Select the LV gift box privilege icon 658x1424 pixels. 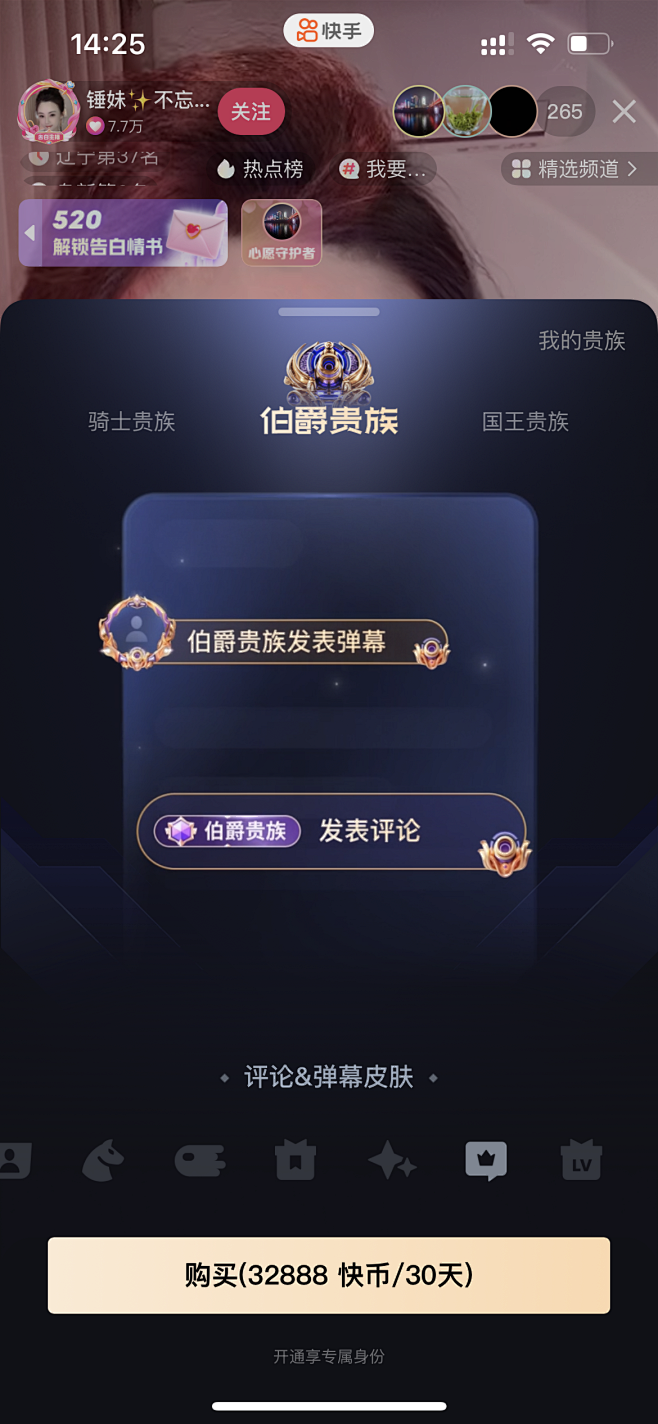pyautogui.click(x=581, y=1162)
